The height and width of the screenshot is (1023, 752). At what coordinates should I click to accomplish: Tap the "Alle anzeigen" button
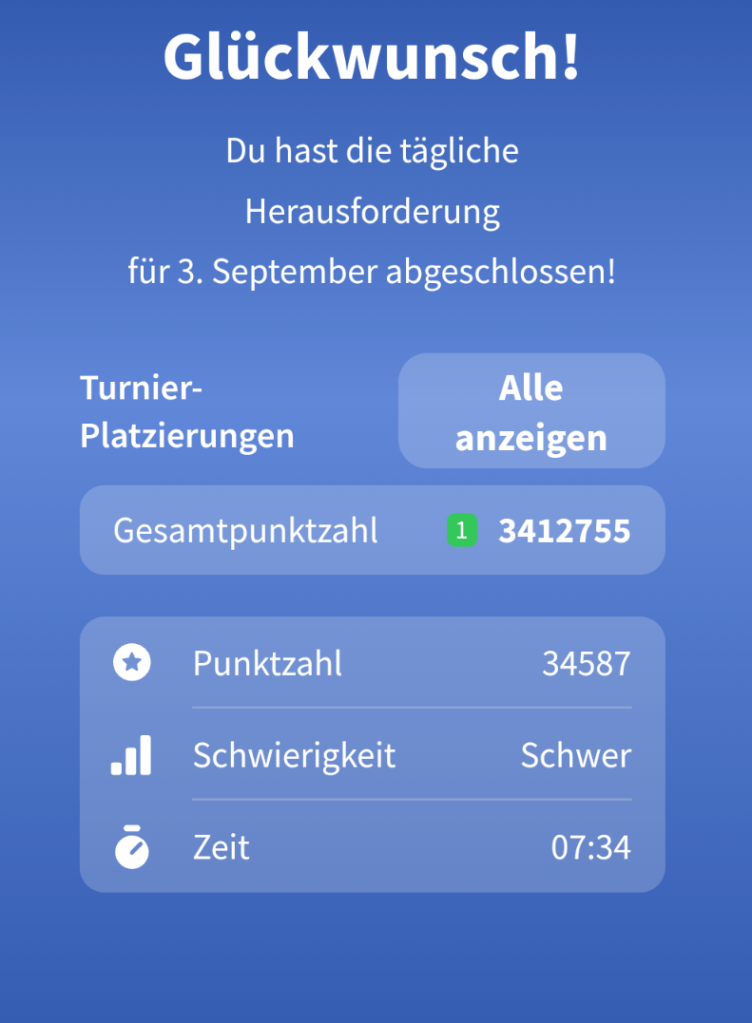531,411
